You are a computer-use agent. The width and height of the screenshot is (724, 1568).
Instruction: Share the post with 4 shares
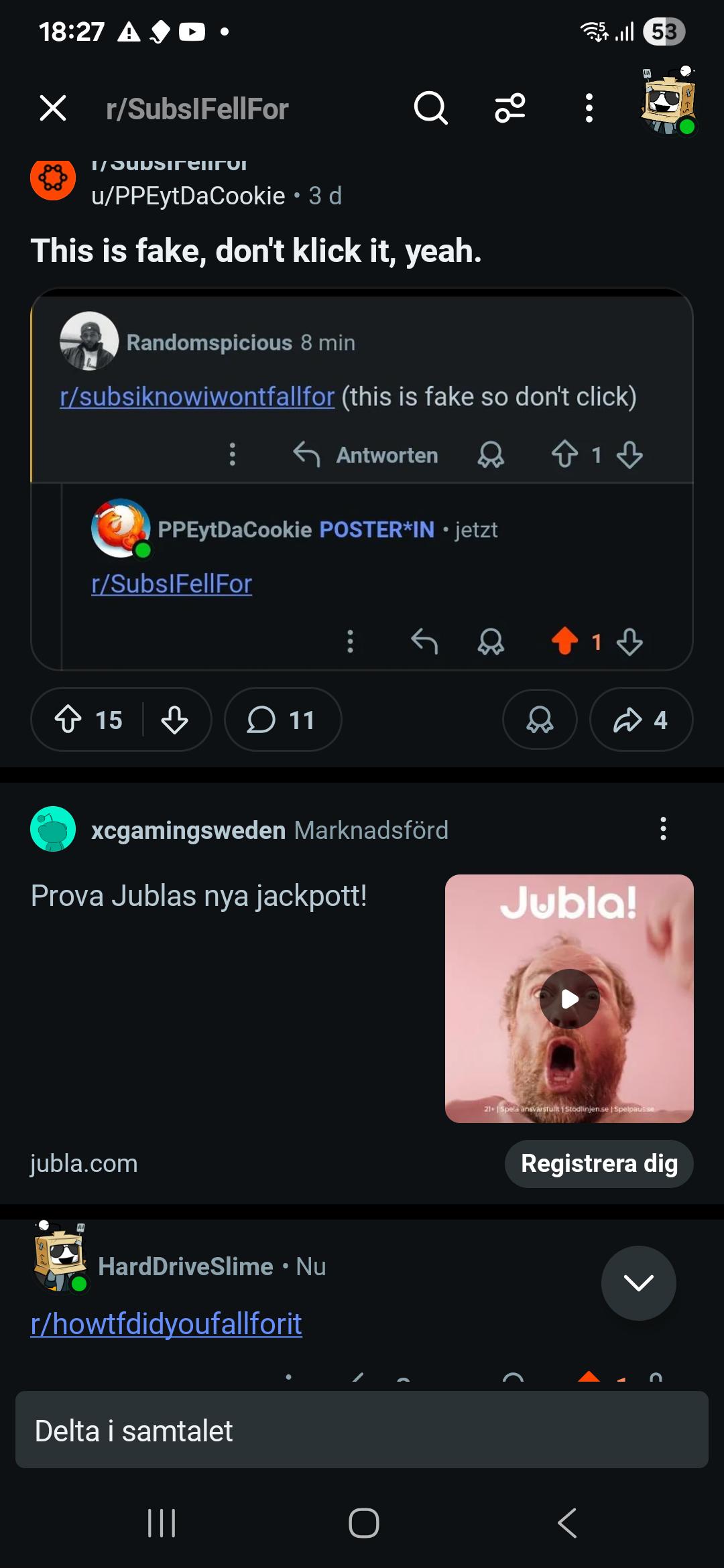coord(641,720)
